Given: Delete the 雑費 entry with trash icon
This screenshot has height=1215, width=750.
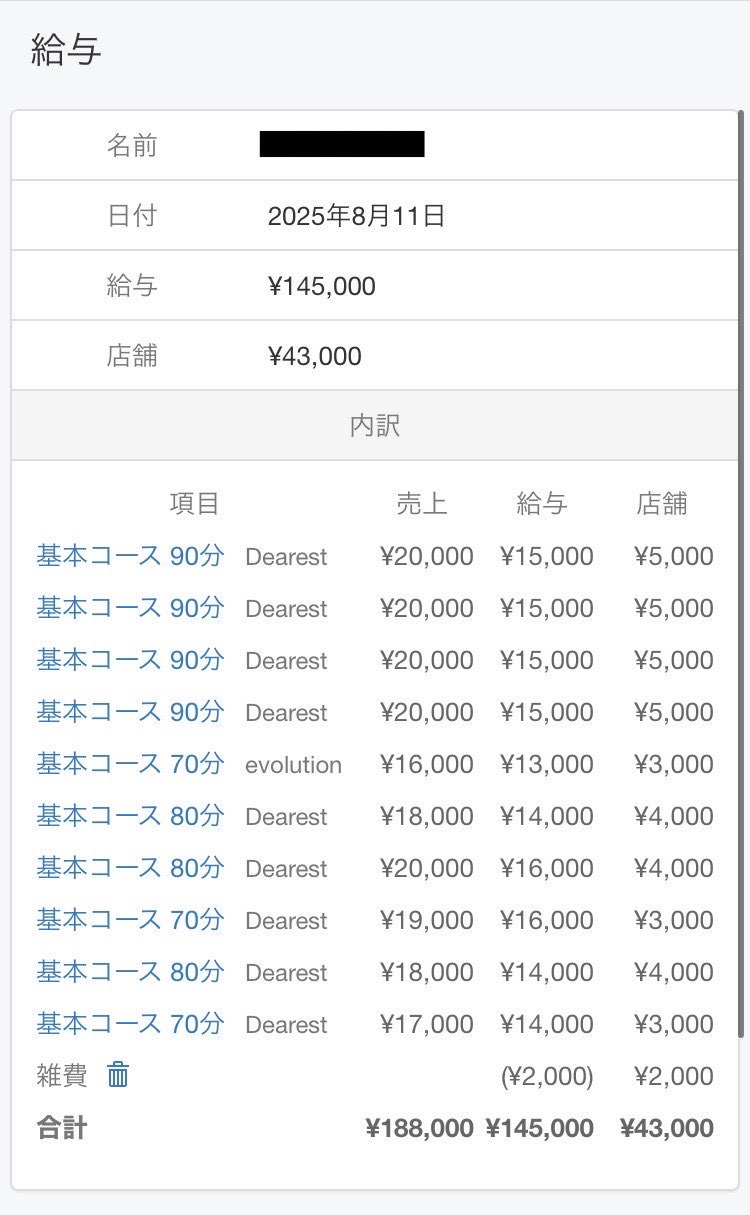Looking at the screenshot, I should click(118, 1075).
